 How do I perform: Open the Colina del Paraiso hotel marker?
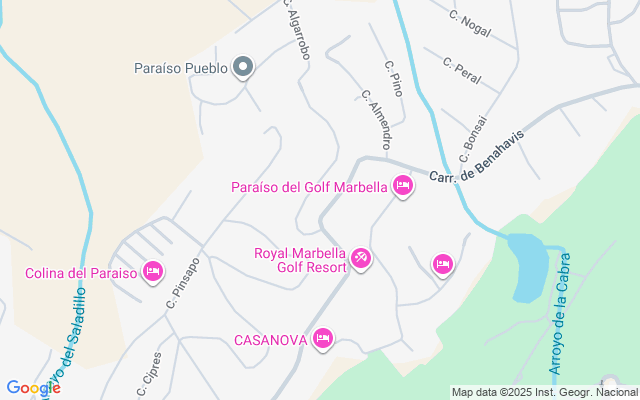pos(153,271)
